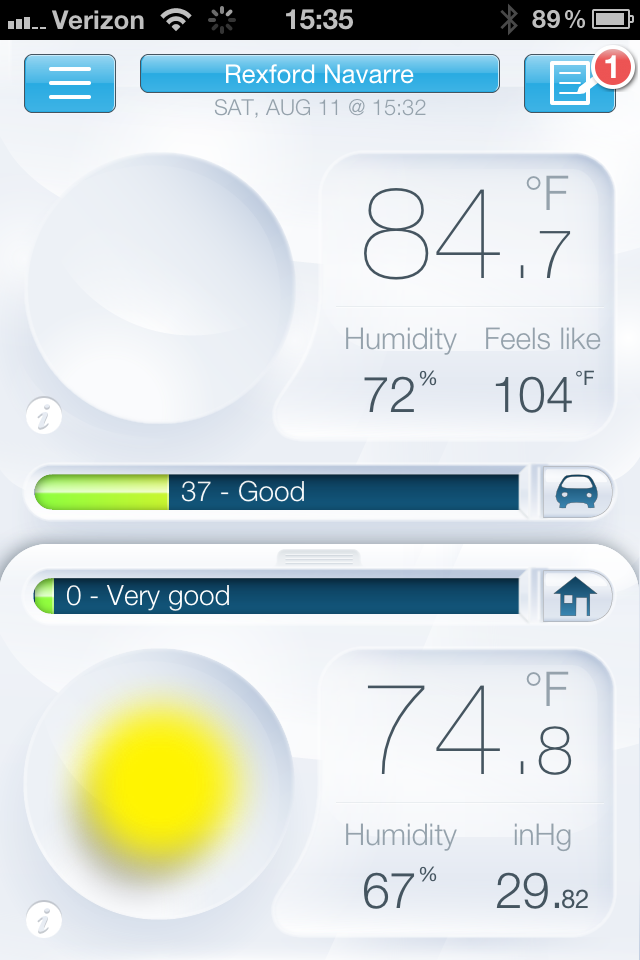Image resolution: width=640 pixels, height=960 pixels.
Task: Tap the info icon beside the yellow indoor orb
Action: (44, 917)
